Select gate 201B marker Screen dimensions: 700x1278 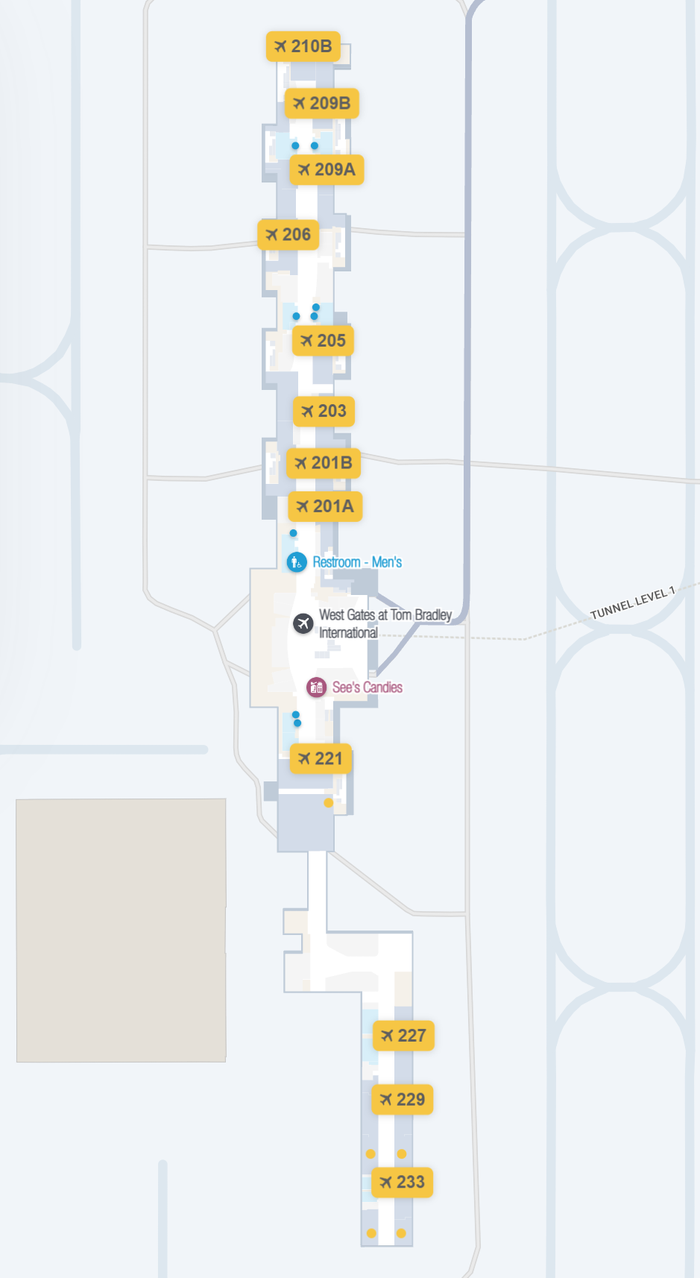point(323,463)
